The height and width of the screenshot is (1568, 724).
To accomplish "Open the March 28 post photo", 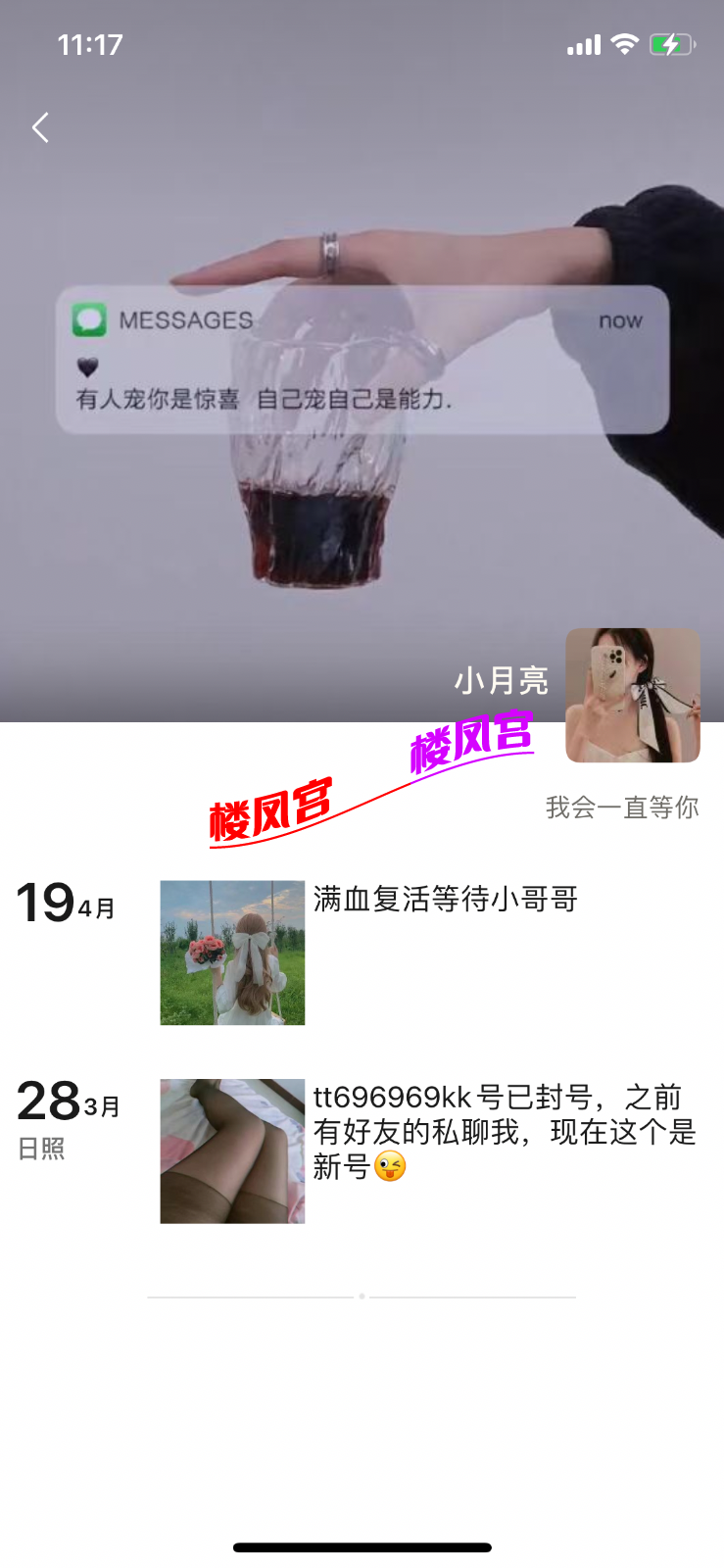I will coord(232,1151).
